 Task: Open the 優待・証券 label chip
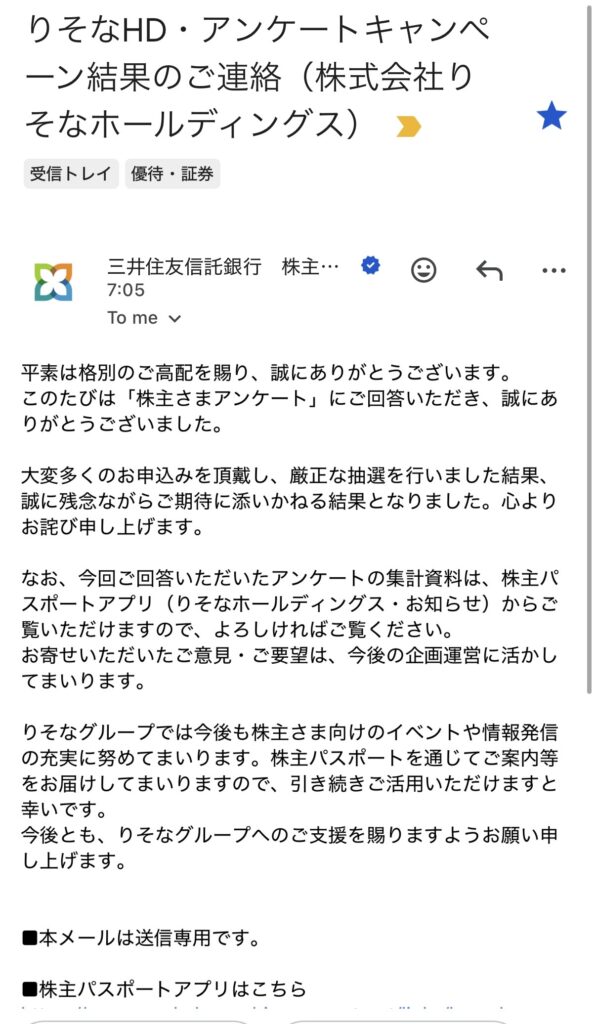172,174
